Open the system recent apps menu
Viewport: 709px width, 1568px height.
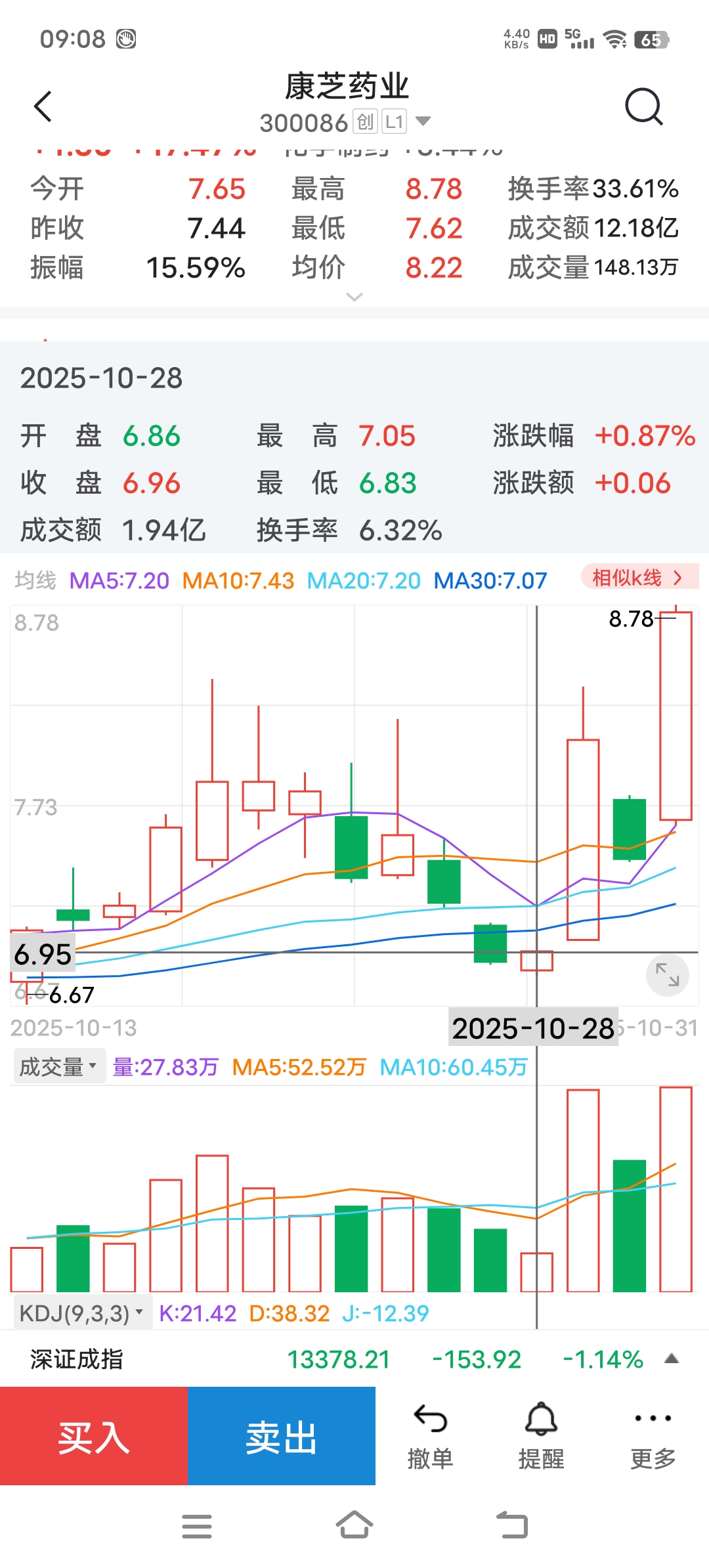pos(197,1526)
